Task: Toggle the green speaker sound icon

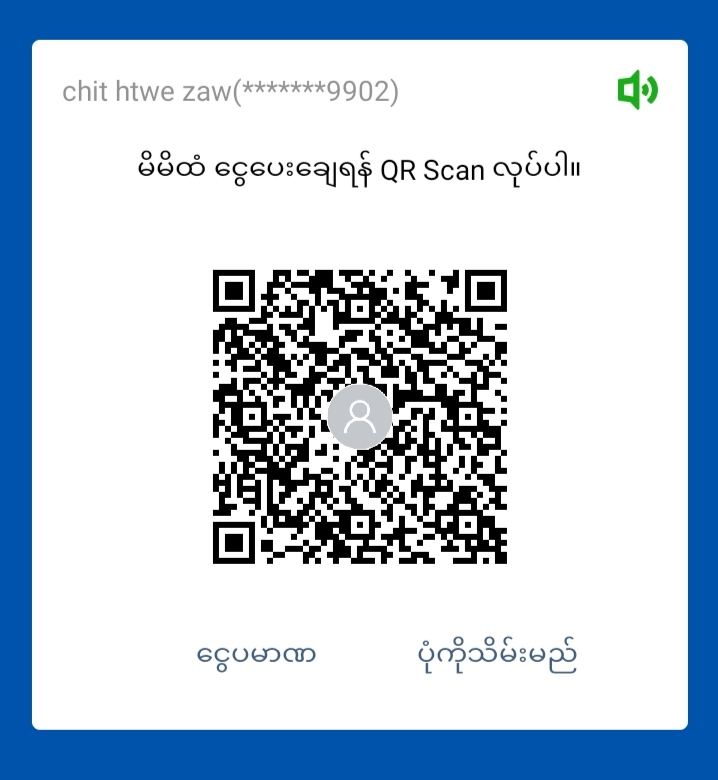Action: click(x=637, y=91)
